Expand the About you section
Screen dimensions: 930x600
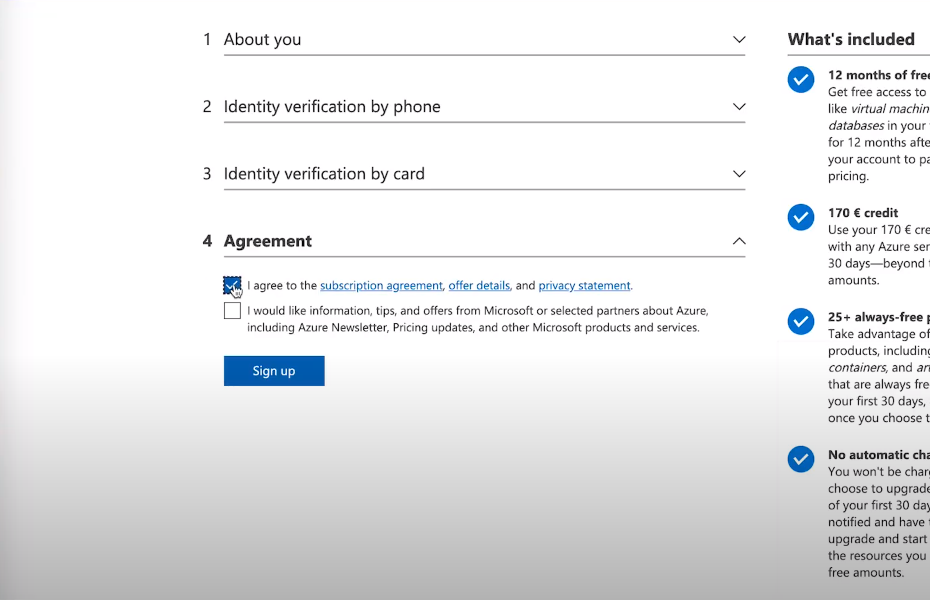pyautogui.click(x=739, y=40)
